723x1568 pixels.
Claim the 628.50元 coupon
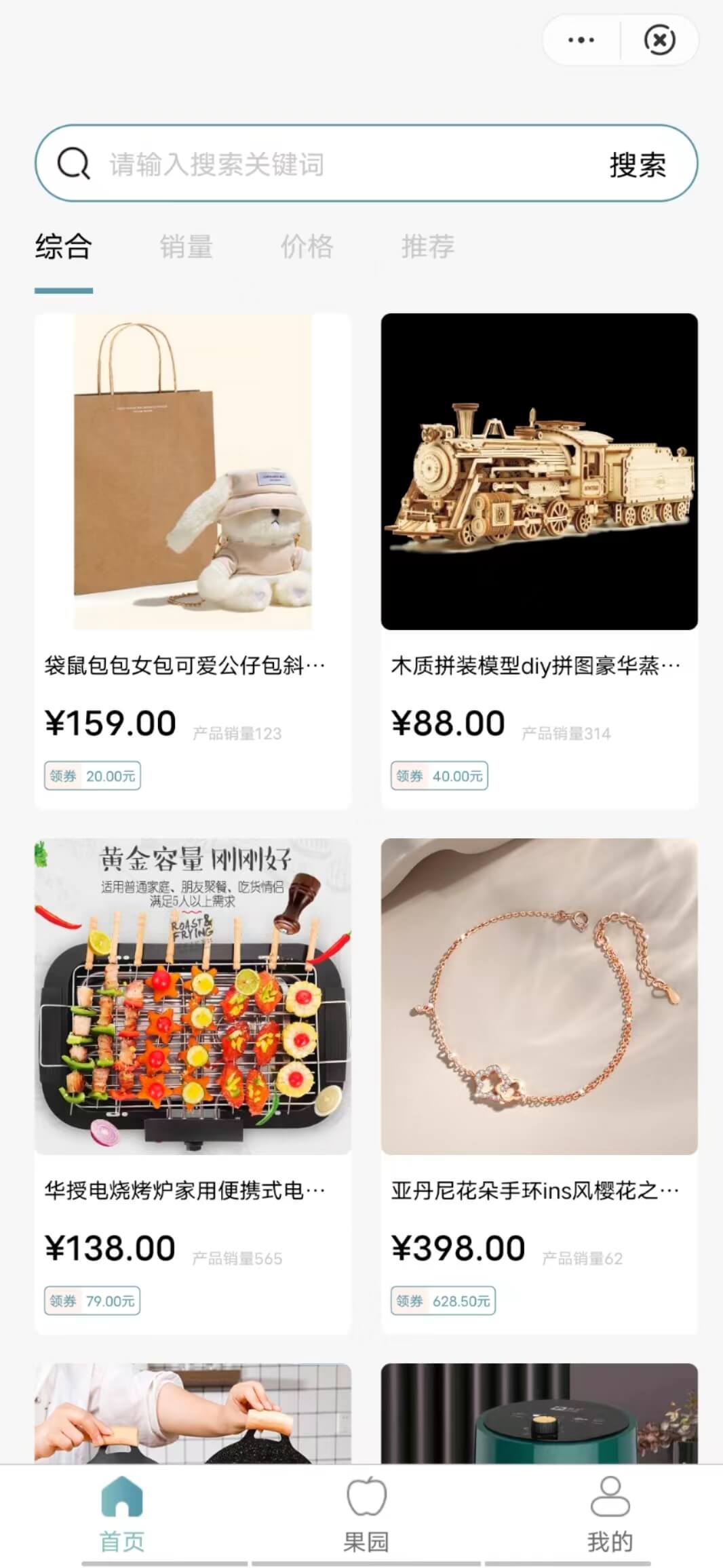[x=443, y=1301]
